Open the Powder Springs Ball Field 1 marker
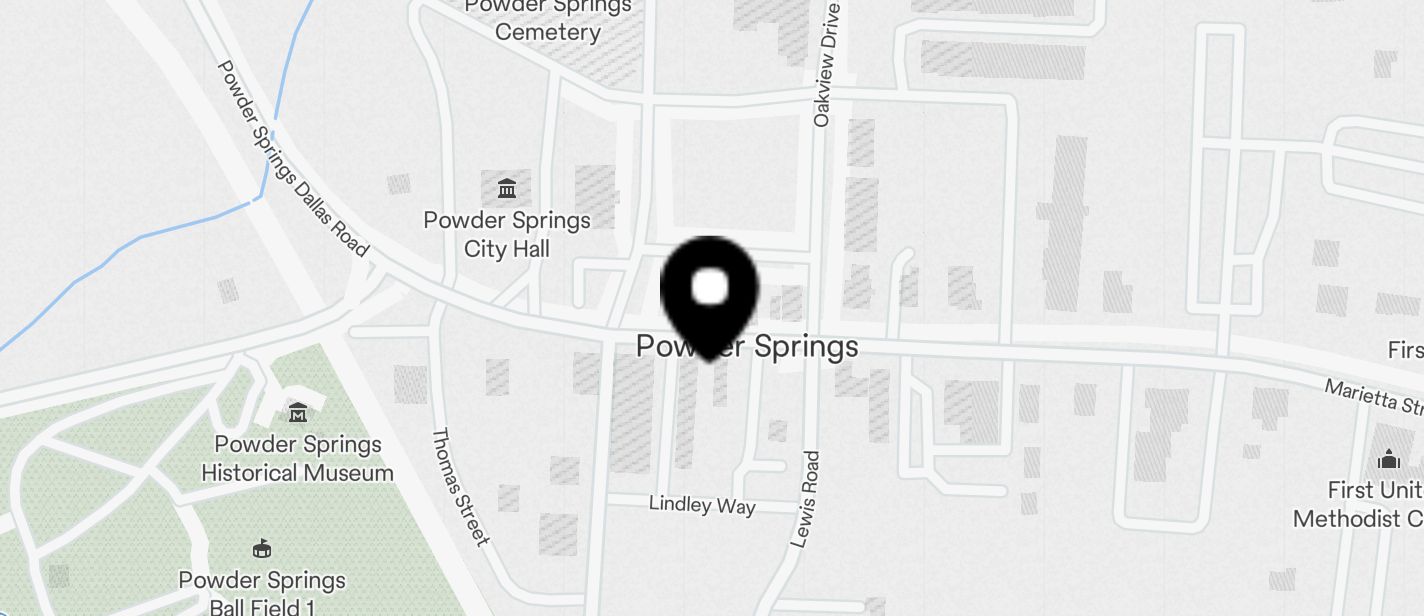1424x616 pixels. (x=262, y=548)
